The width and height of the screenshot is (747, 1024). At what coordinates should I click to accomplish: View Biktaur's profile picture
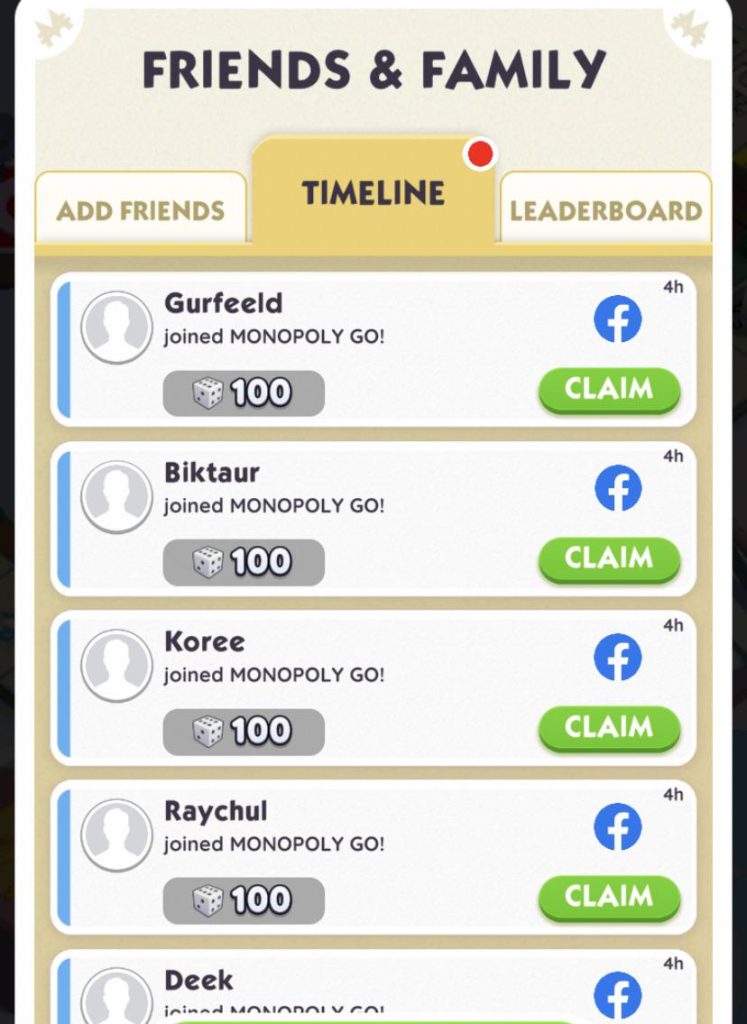click(x=117, y=496)
